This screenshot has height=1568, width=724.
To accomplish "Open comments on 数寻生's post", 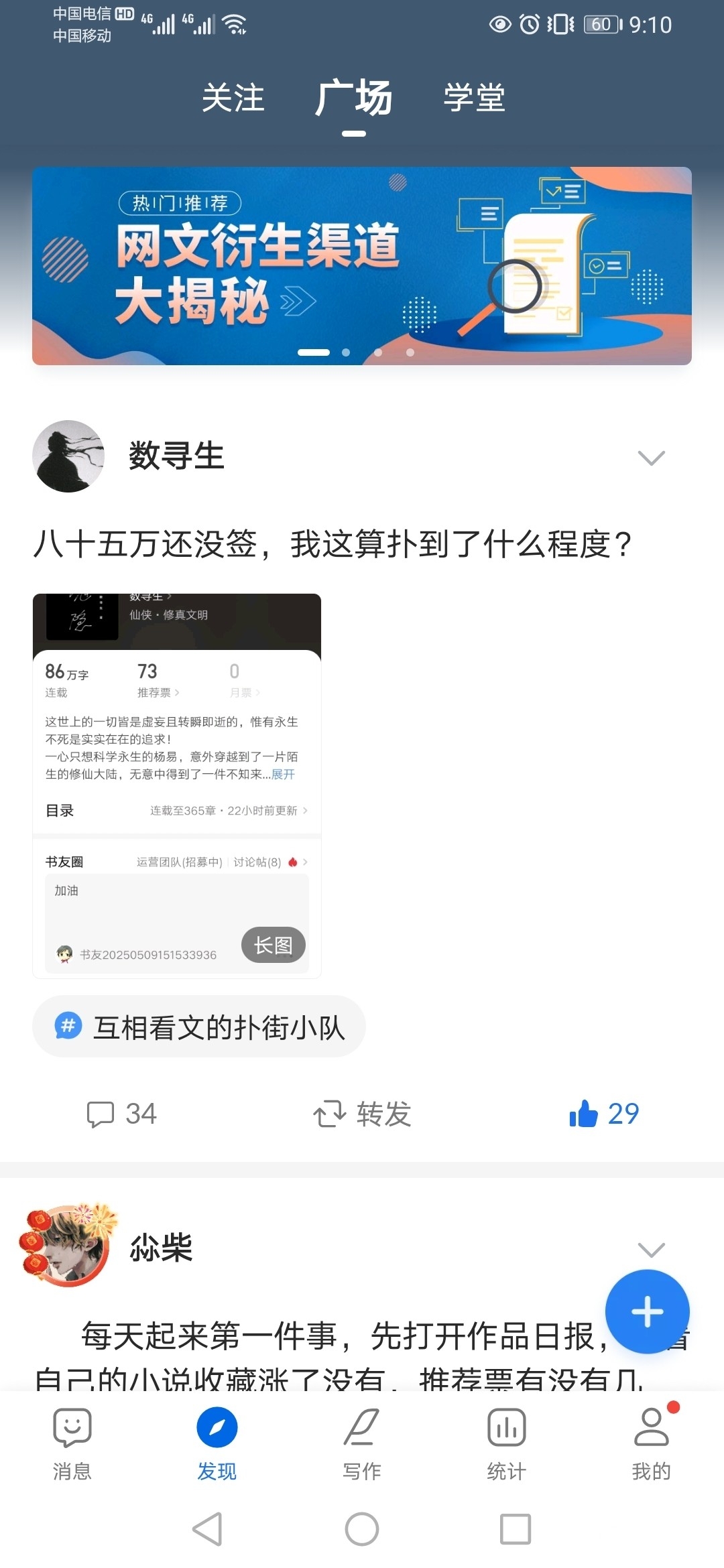I will (x=121, y=1114).
